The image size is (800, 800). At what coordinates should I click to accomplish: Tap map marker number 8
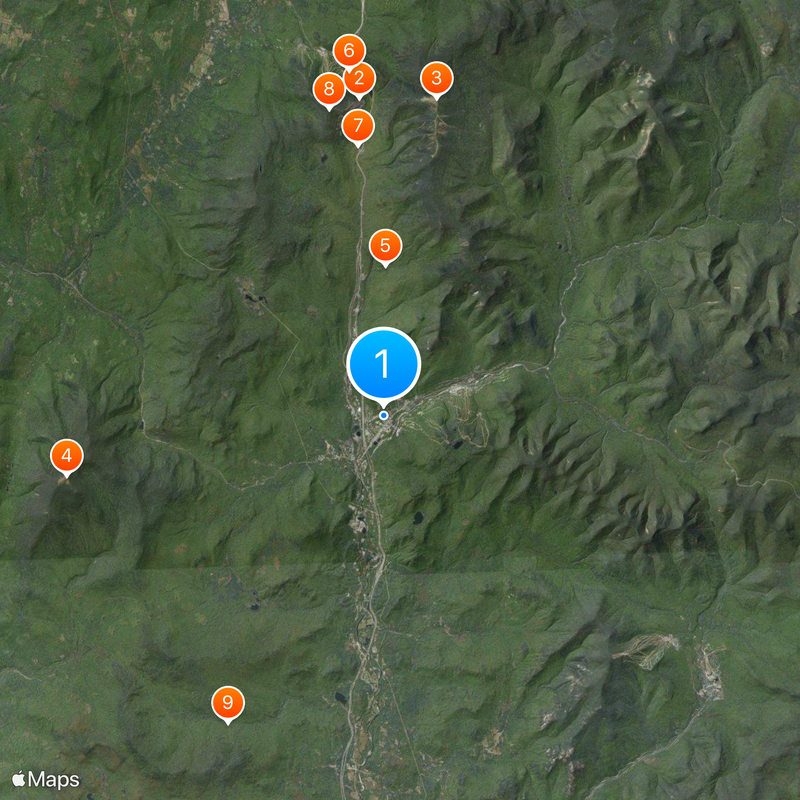(x=328, y=89)
